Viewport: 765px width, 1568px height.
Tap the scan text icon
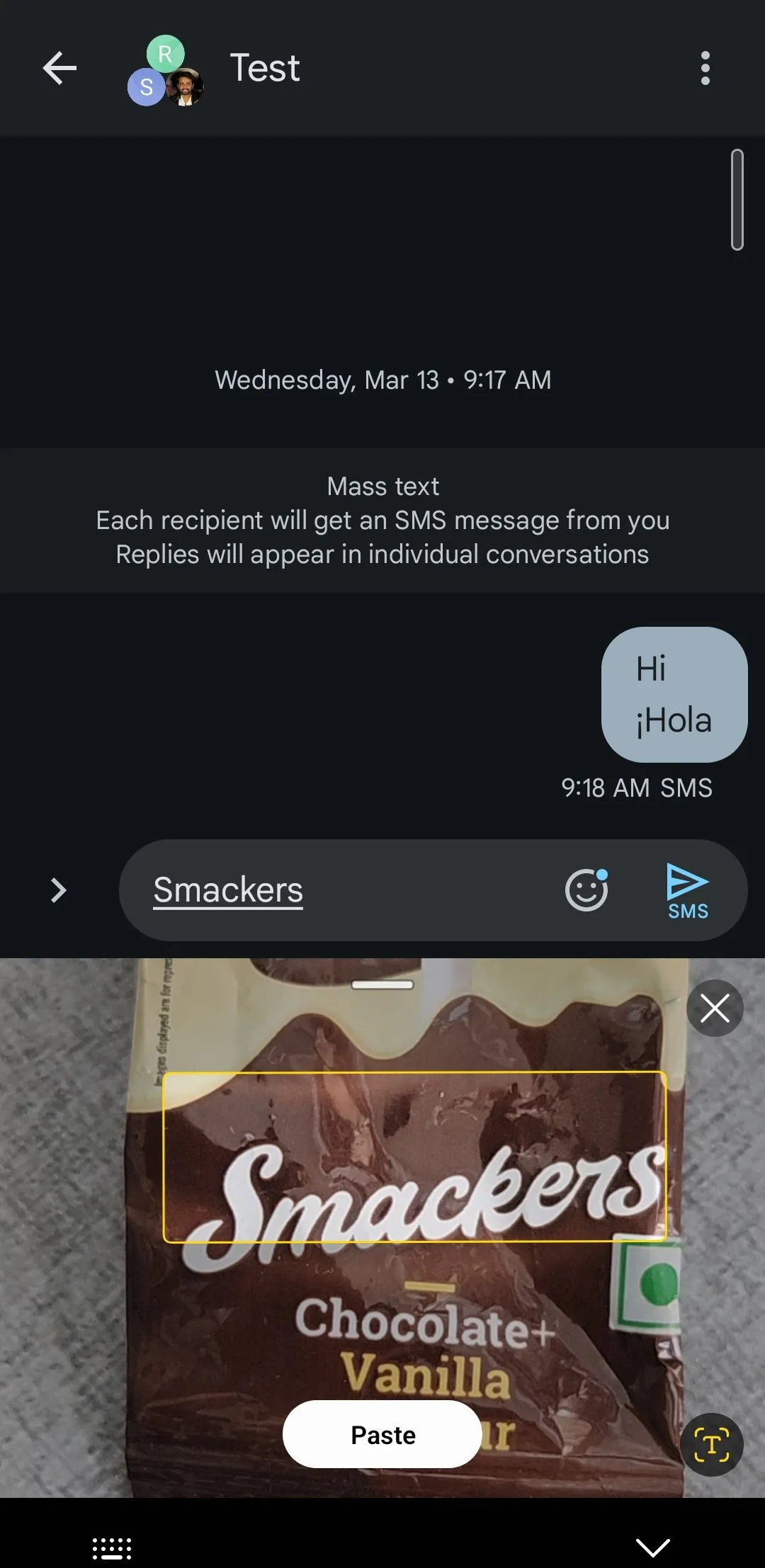711,1445
